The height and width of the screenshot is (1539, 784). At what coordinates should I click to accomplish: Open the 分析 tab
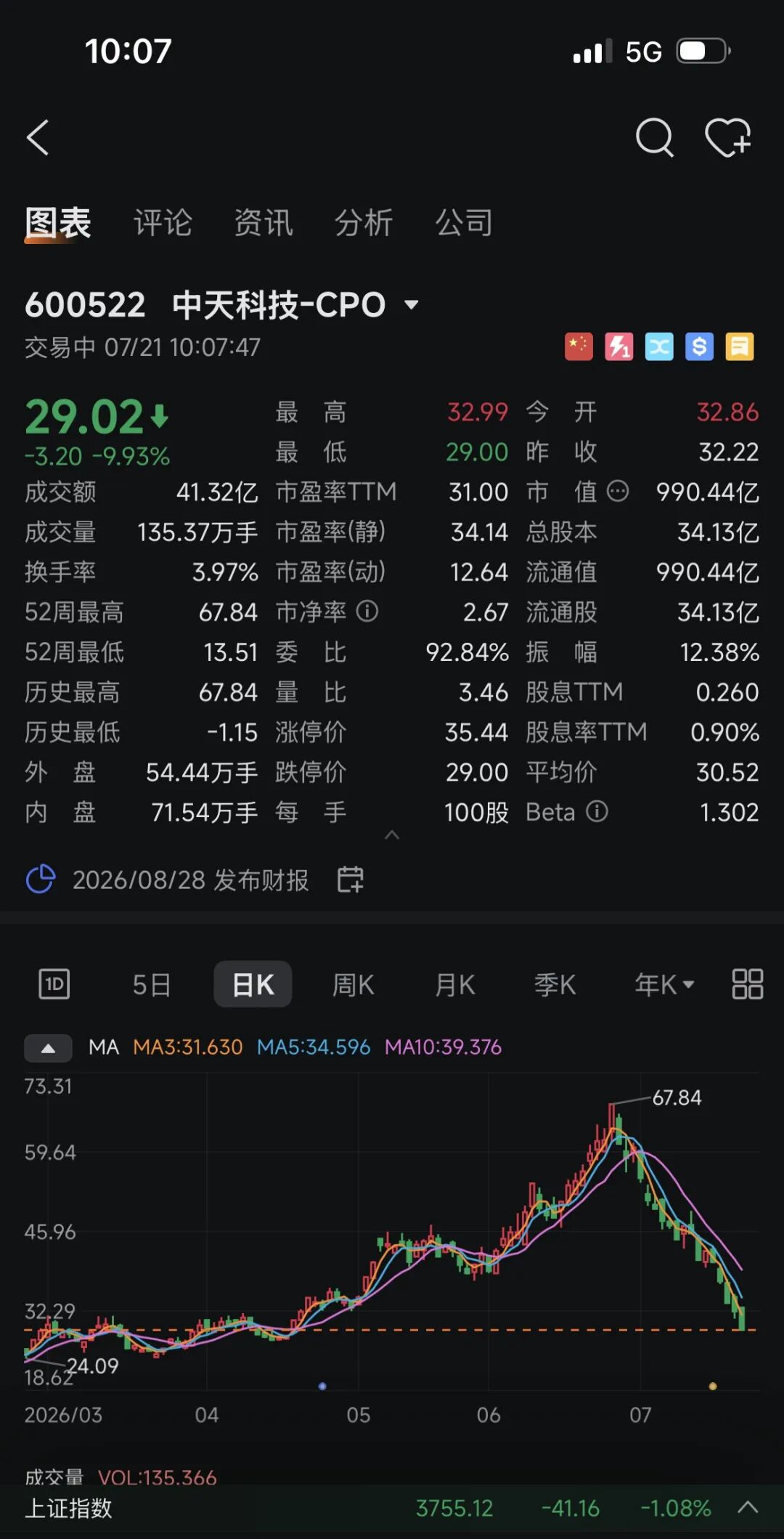point(364,222)
